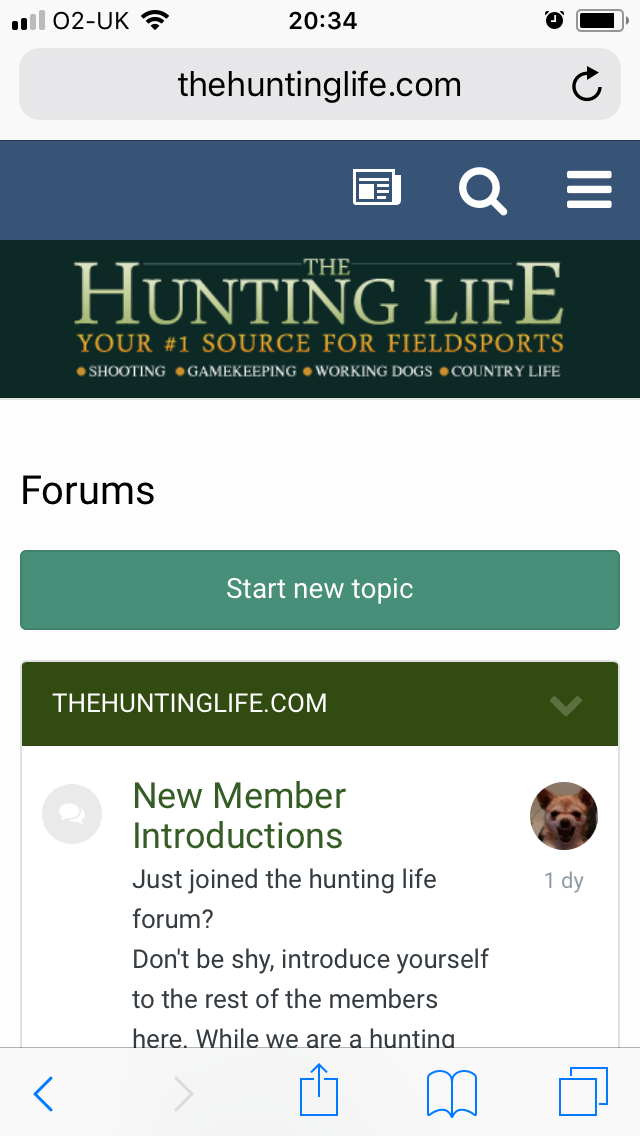Image resolution: width=640 pixels, height=1136 pixels.
Task: Reload the page in Safari
Action: [x=586, y=84]
